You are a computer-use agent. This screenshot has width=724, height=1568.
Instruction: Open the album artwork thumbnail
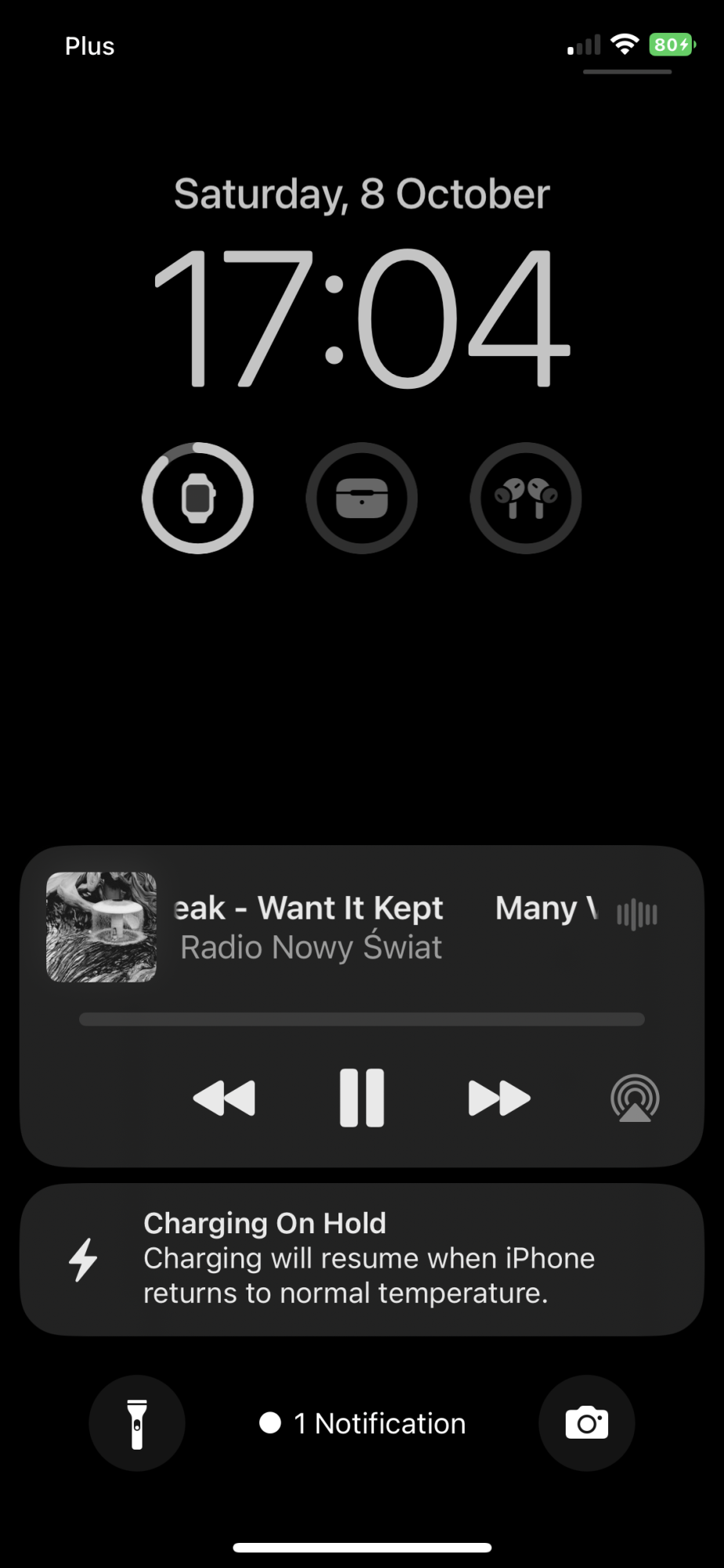(x=102, y=927)
